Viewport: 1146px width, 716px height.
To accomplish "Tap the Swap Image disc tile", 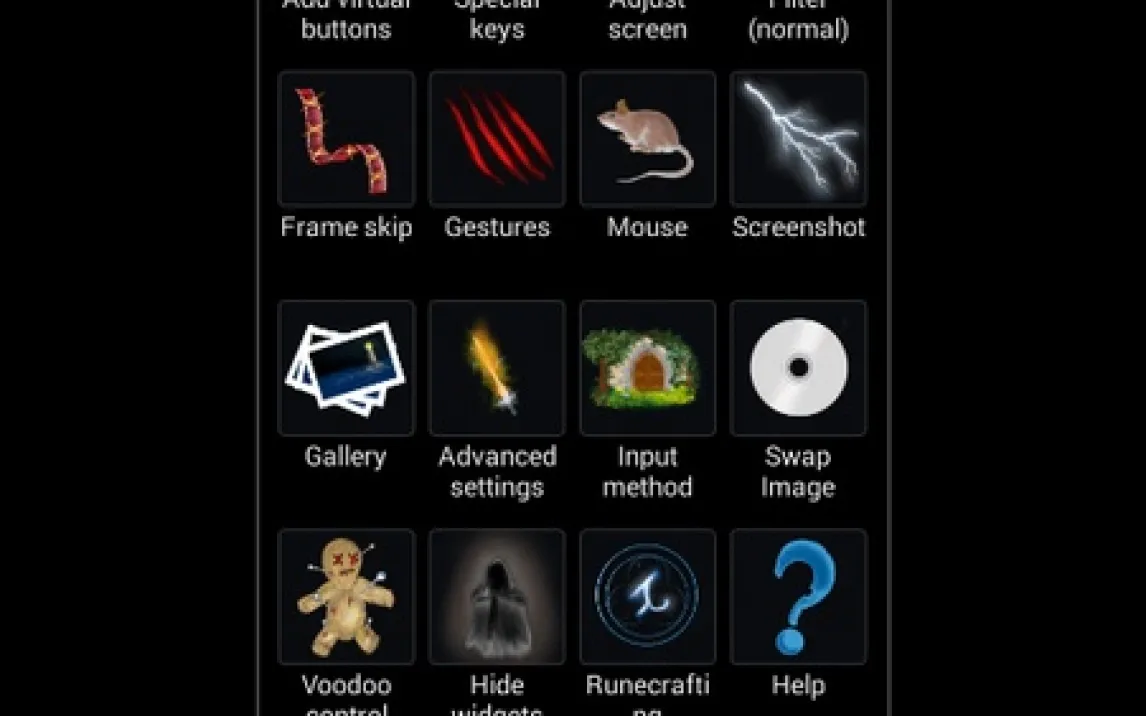I will click(x=798, y=368).
